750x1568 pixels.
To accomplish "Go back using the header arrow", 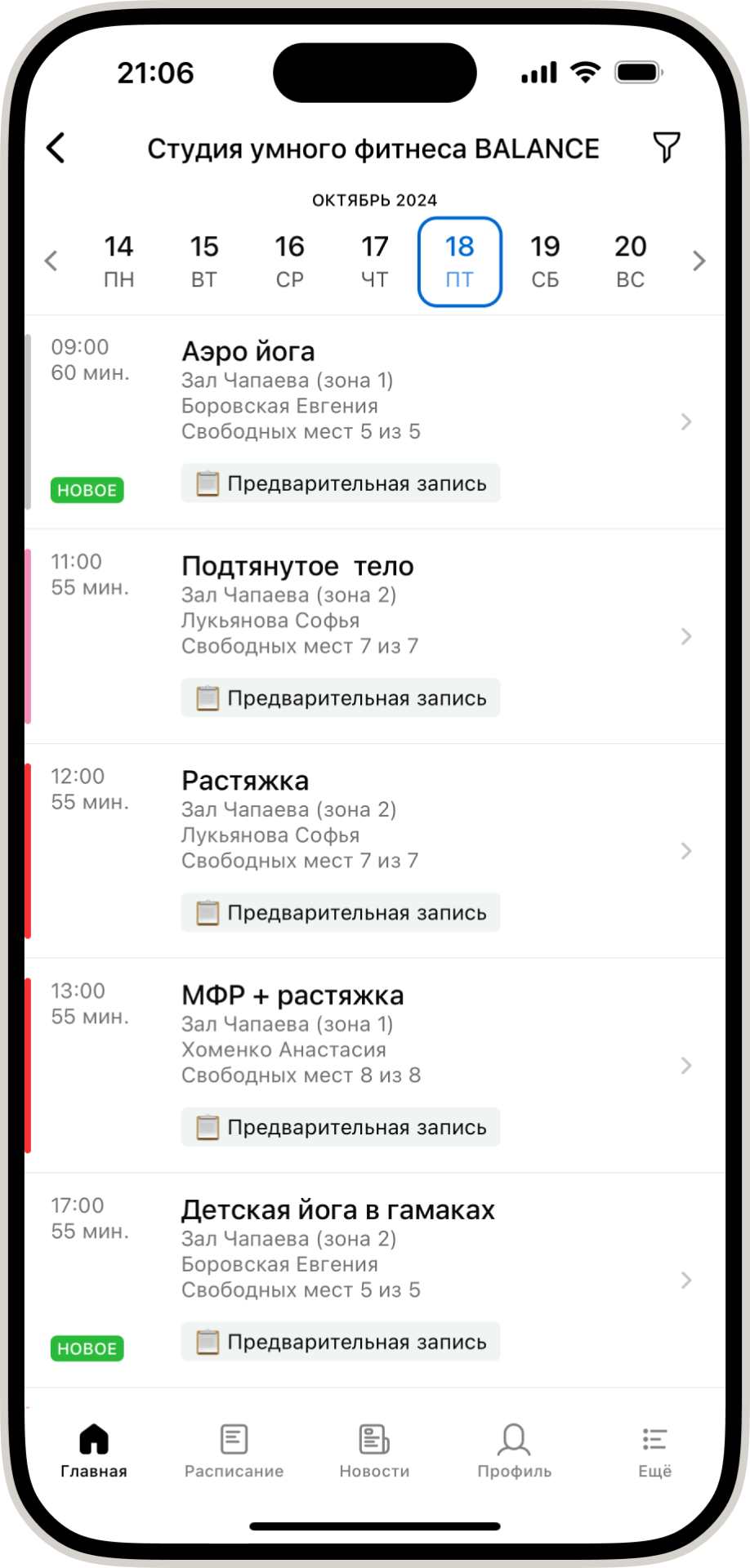I will point(56,148).
